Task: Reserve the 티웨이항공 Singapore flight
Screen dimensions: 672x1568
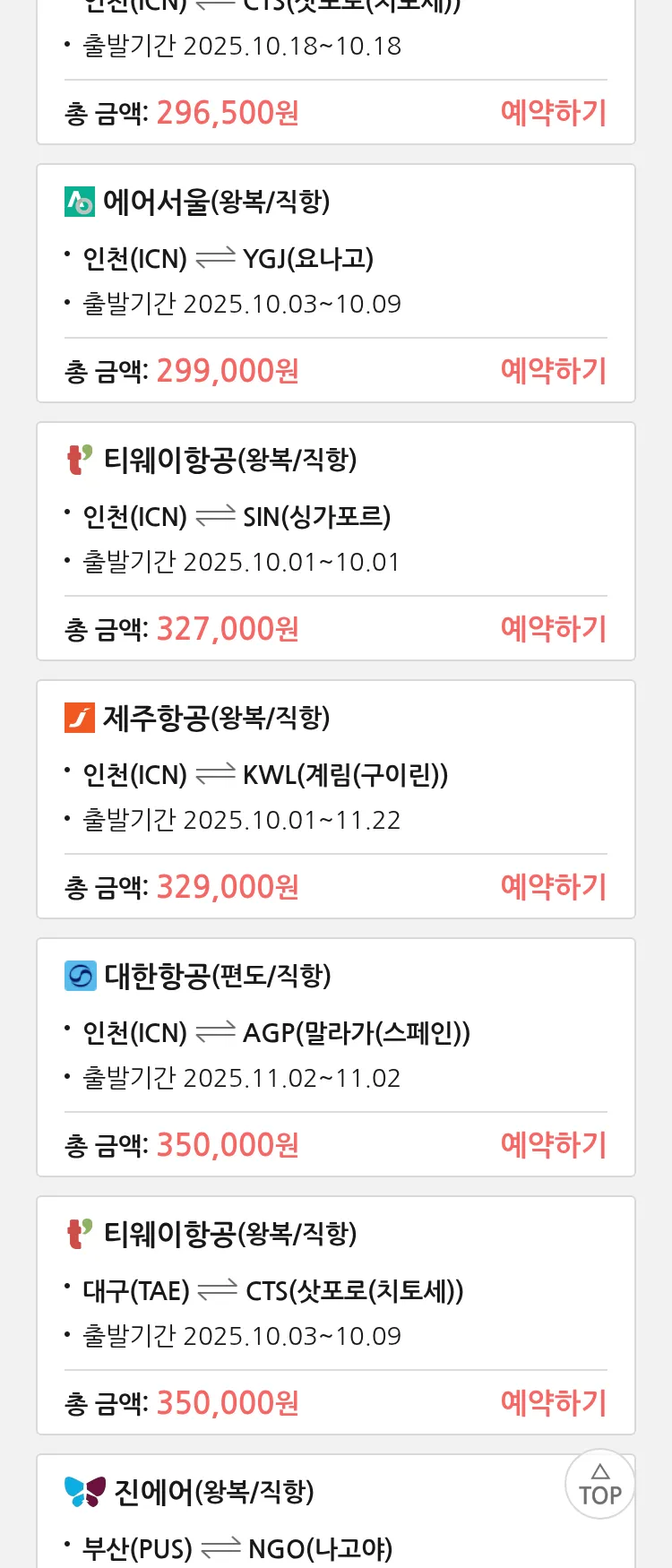Action: (553, 629)
